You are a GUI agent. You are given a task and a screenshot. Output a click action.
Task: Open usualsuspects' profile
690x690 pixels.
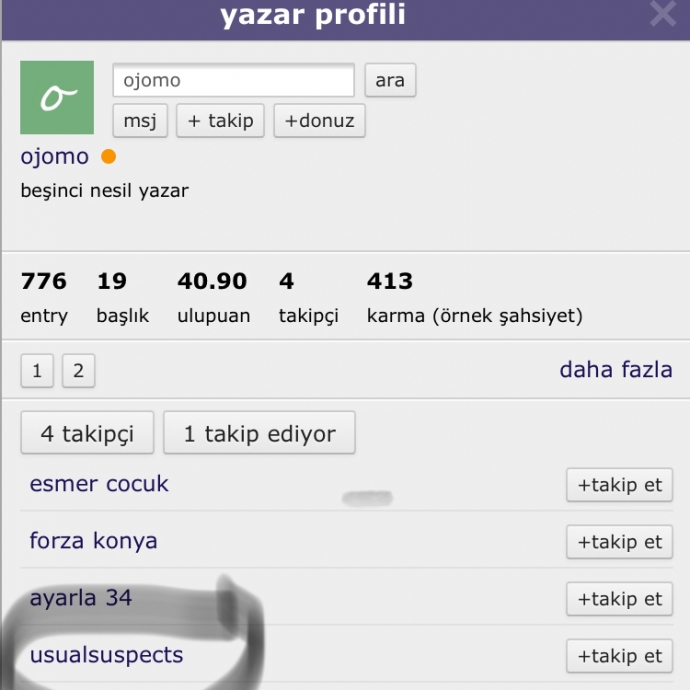tap(106, 655)
